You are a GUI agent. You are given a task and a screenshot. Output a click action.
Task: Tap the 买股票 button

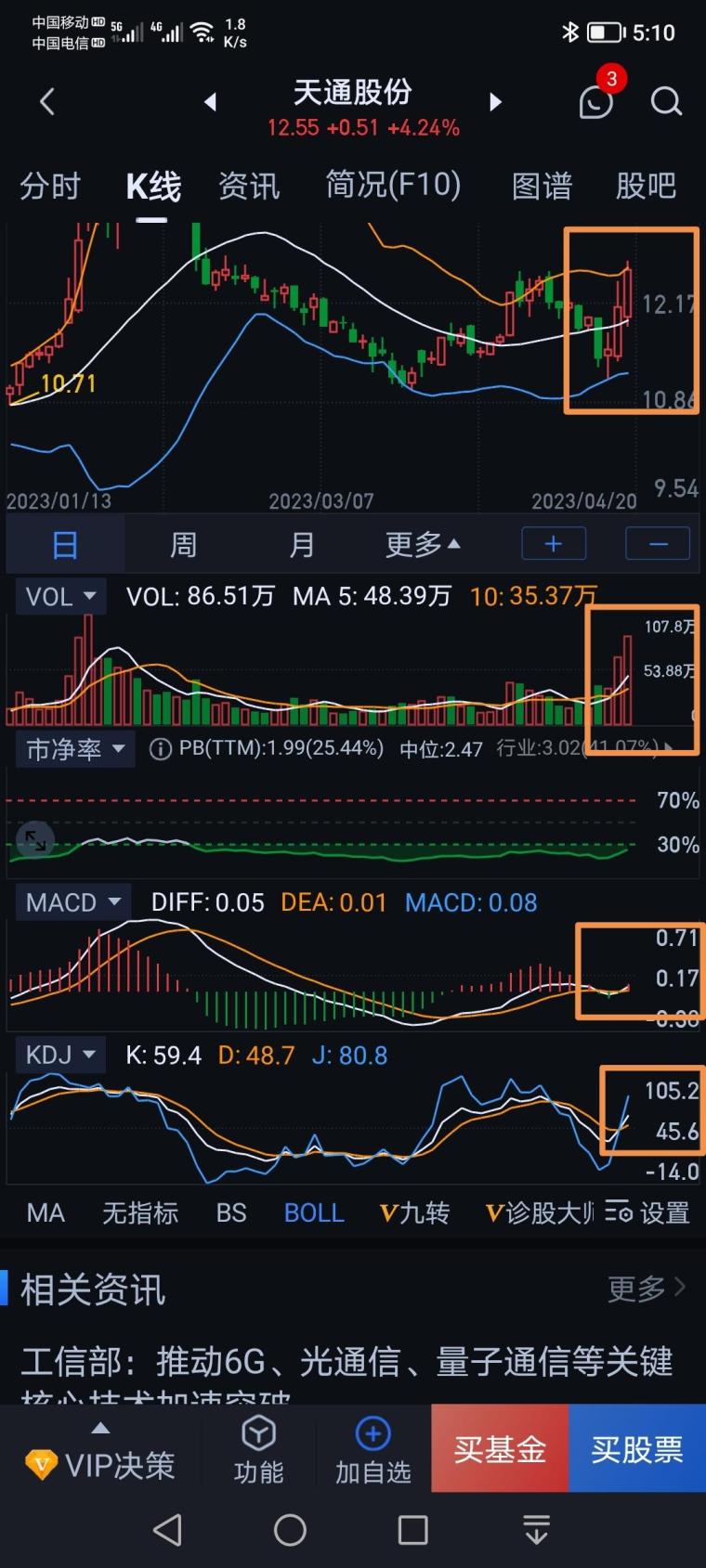(637, 1448)
